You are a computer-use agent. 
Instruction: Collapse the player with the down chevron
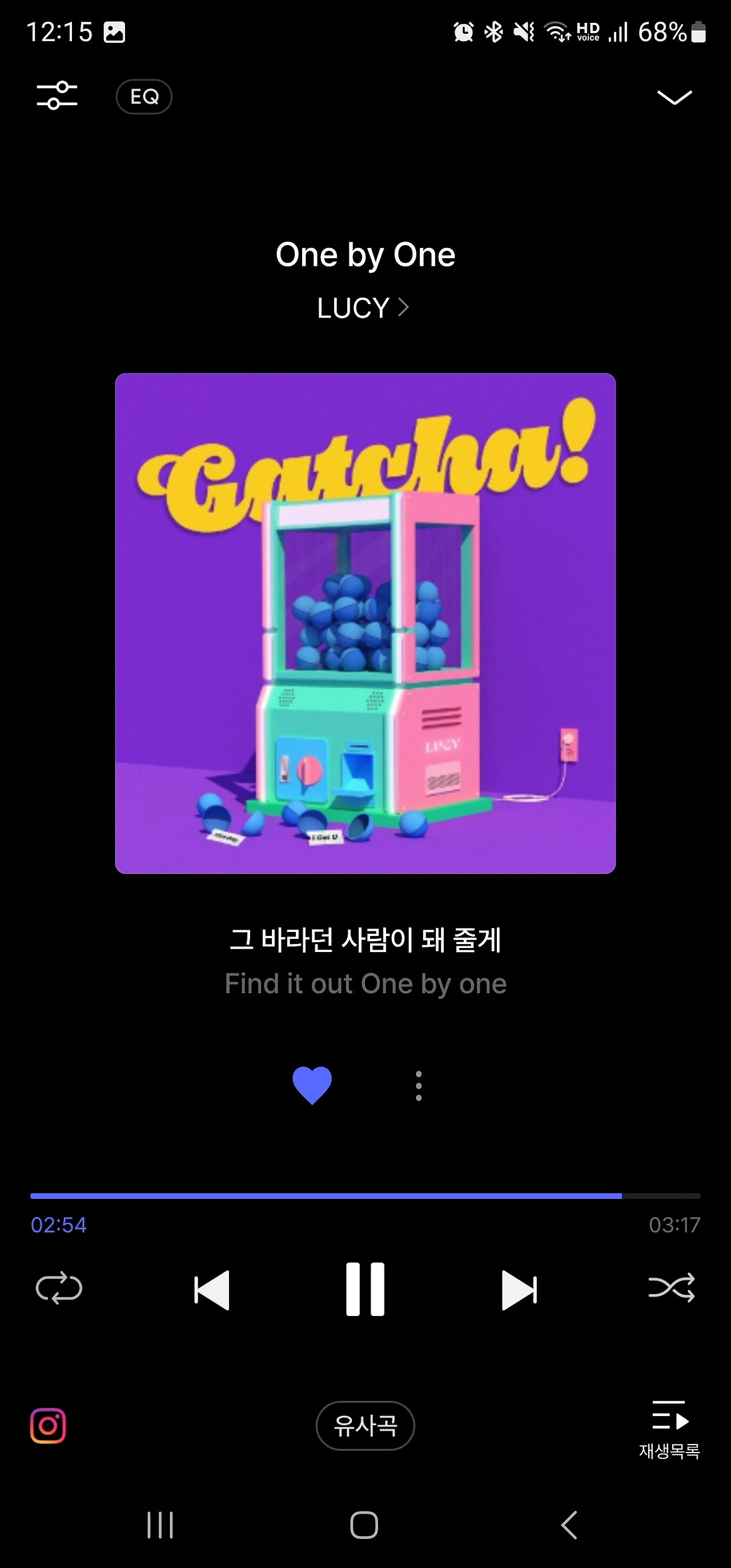click(674, 97)
